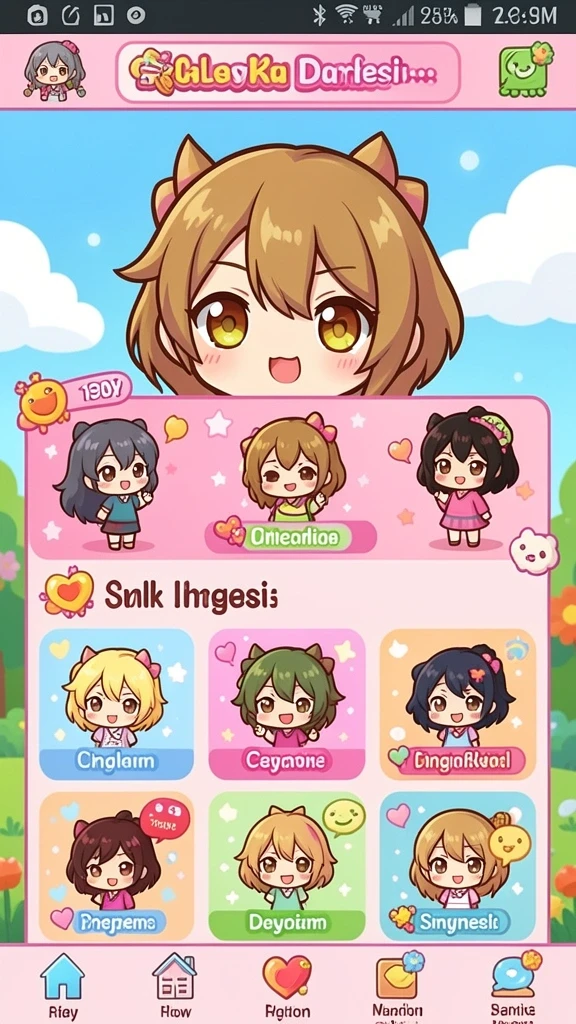576x1024 pixels.
Task: Choose the dark-haired character card with the green heart
Action: pyautogui.click(x=458, y=704)
